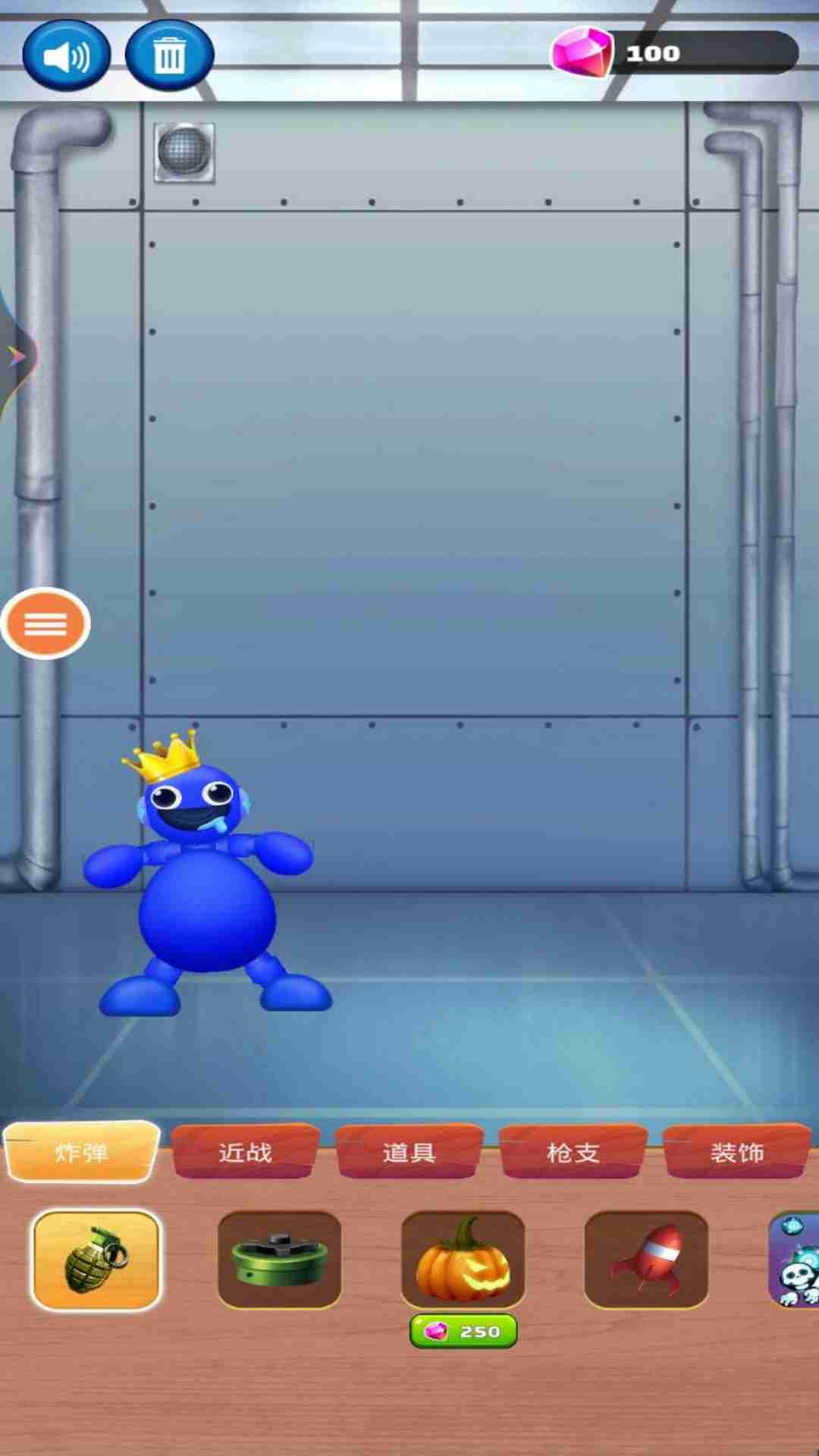Mute the game sound
The height and width of the screenshot is (1456, 819).
66,56
